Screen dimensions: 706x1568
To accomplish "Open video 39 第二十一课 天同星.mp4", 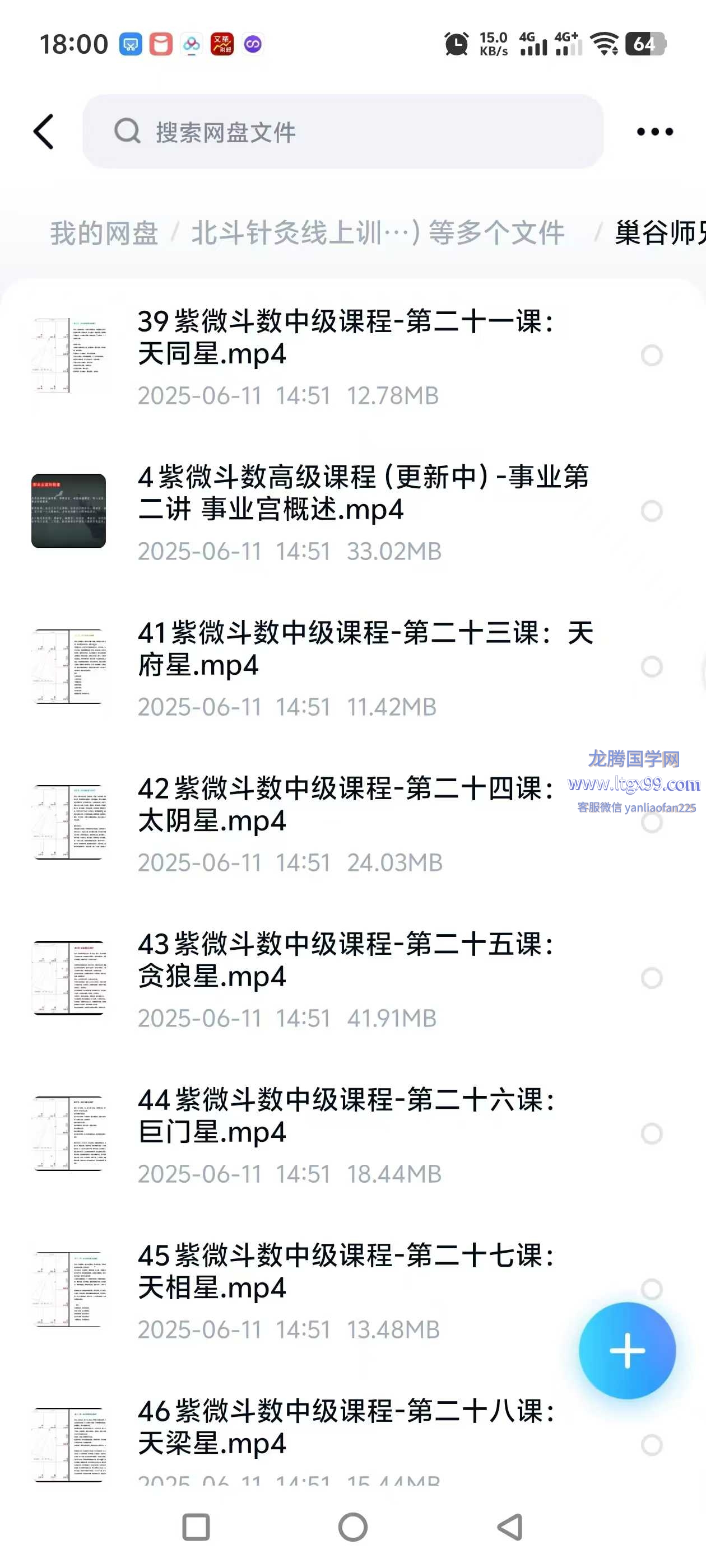I will (345, 338).
